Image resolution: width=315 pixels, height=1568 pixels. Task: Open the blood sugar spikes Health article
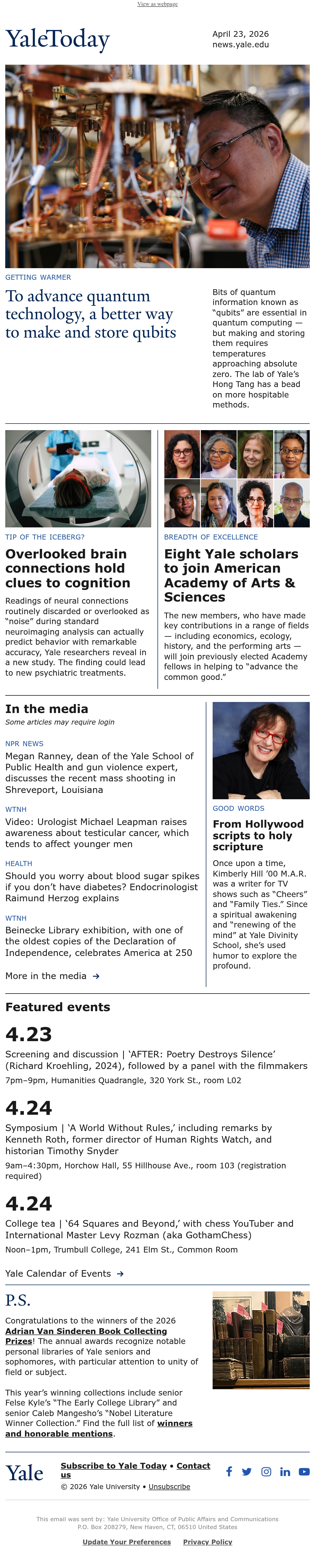coord(102,887)
